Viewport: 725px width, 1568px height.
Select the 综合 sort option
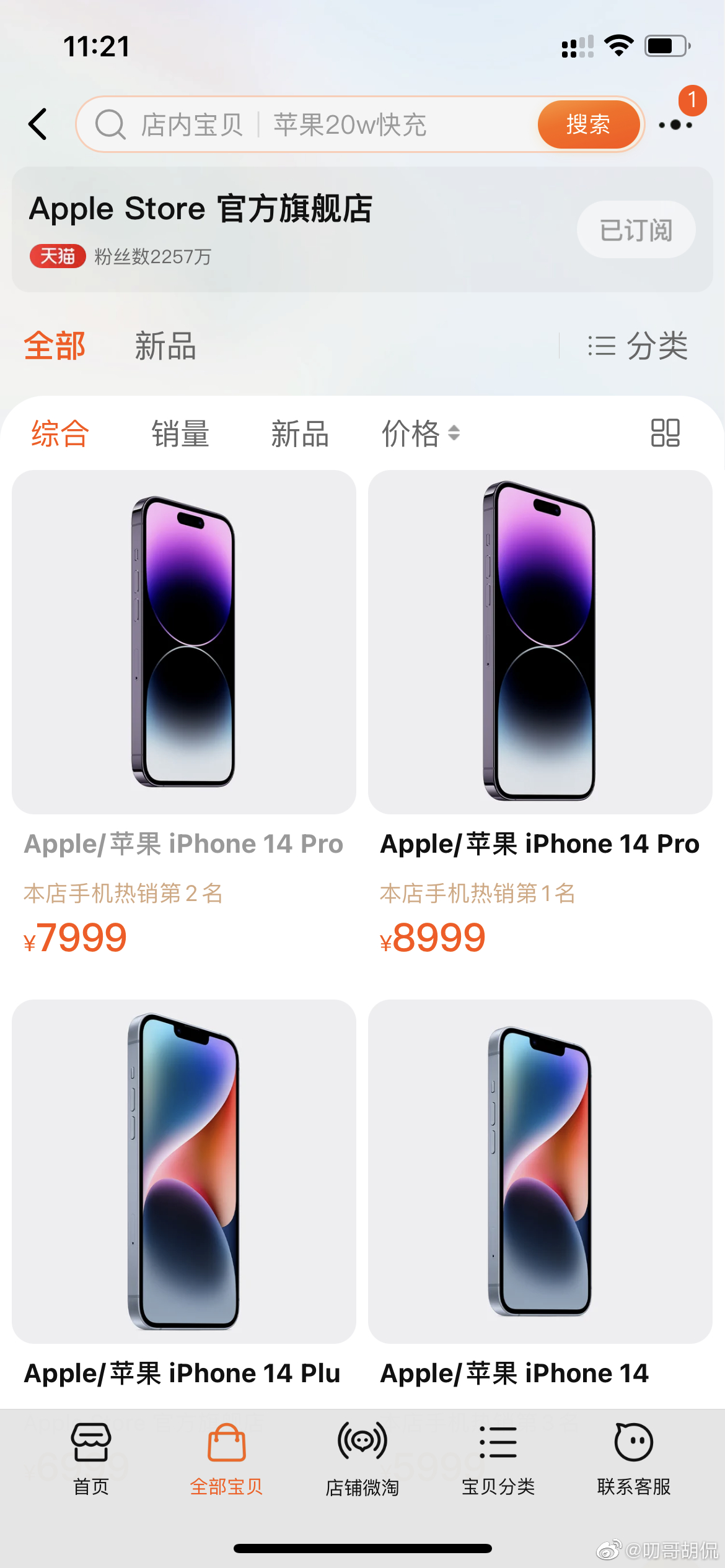click(59, 433)
